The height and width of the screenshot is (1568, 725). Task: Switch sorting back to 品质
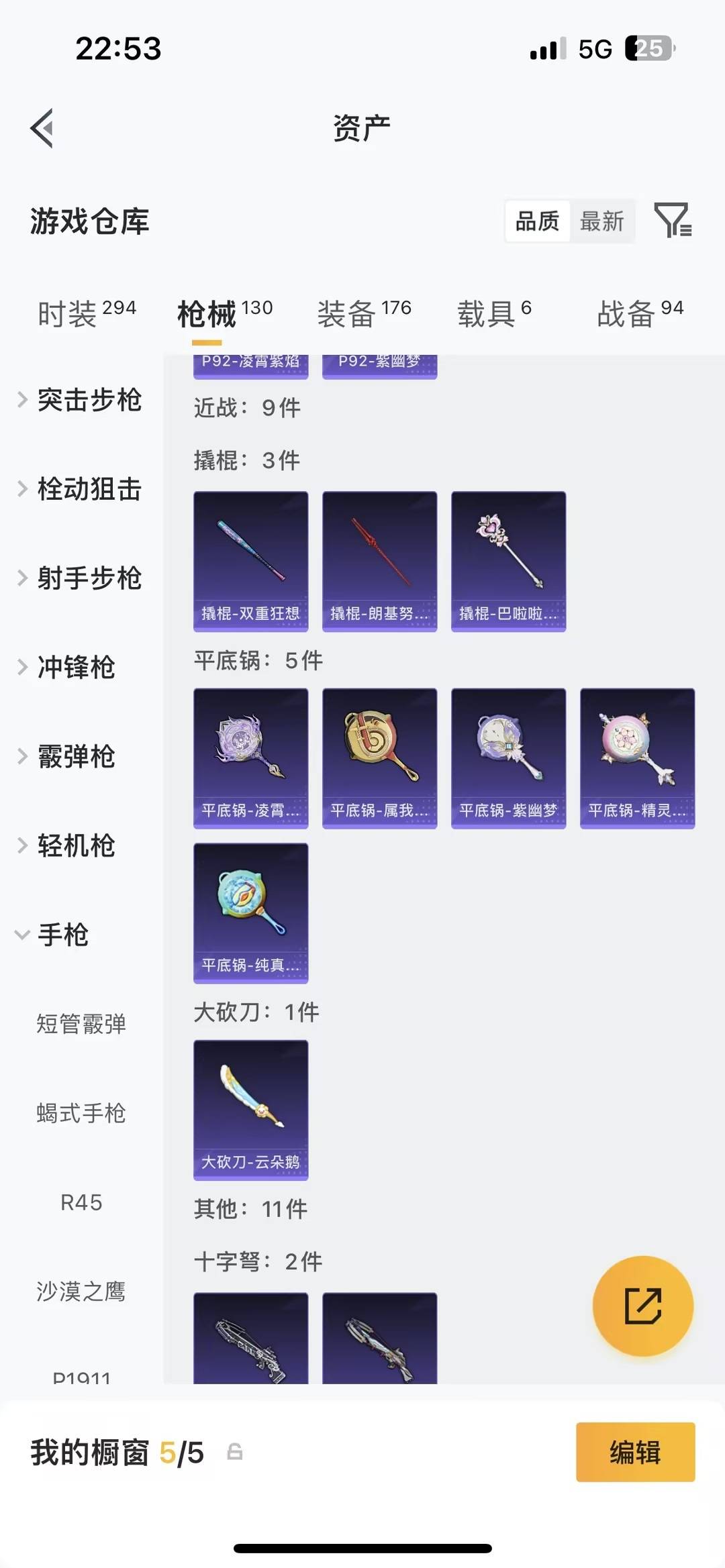click(x=536, y=221)
